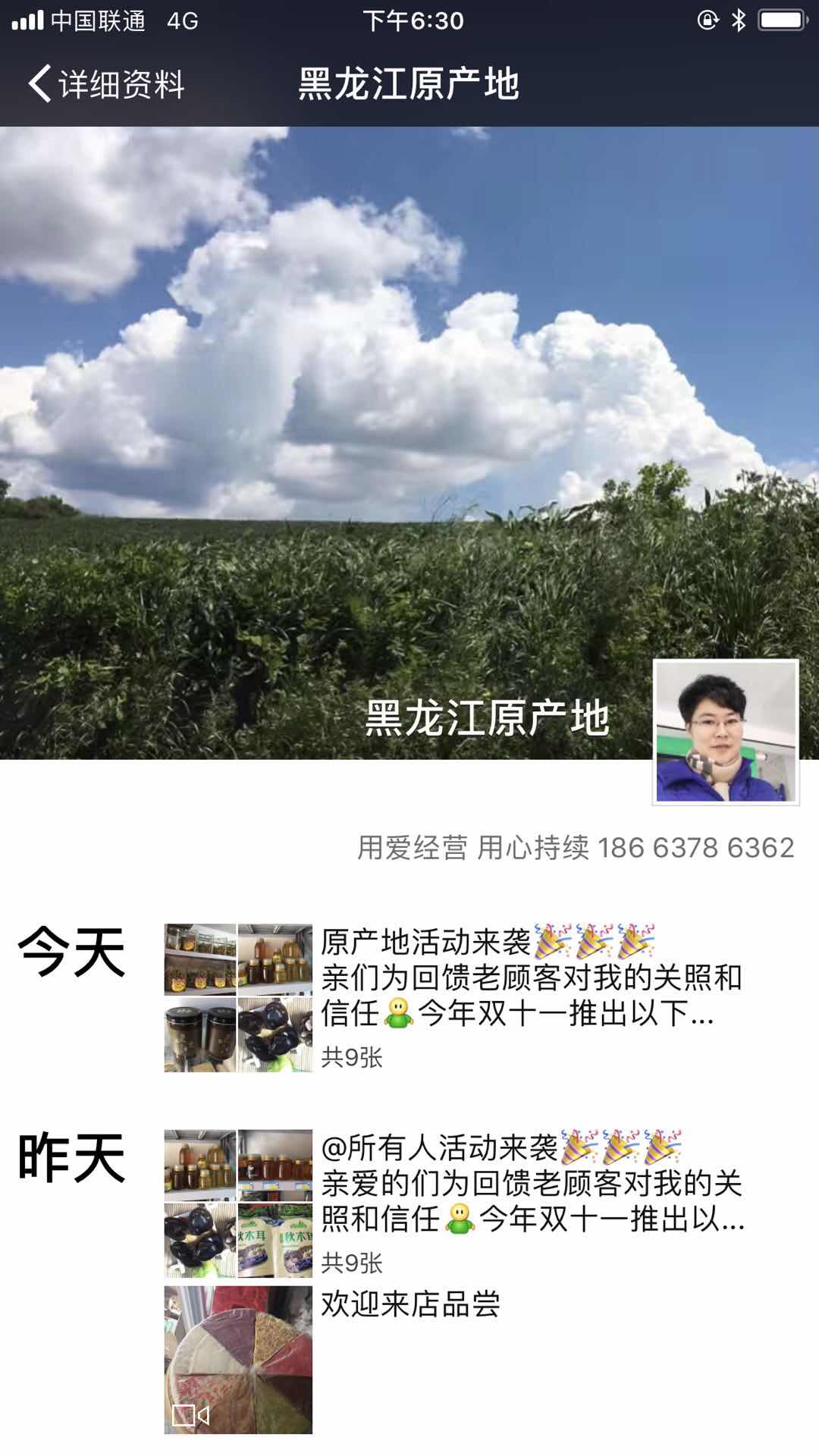819x1456 pixels.
Task: Open the profile avatar photo
Action: point(726,732)
